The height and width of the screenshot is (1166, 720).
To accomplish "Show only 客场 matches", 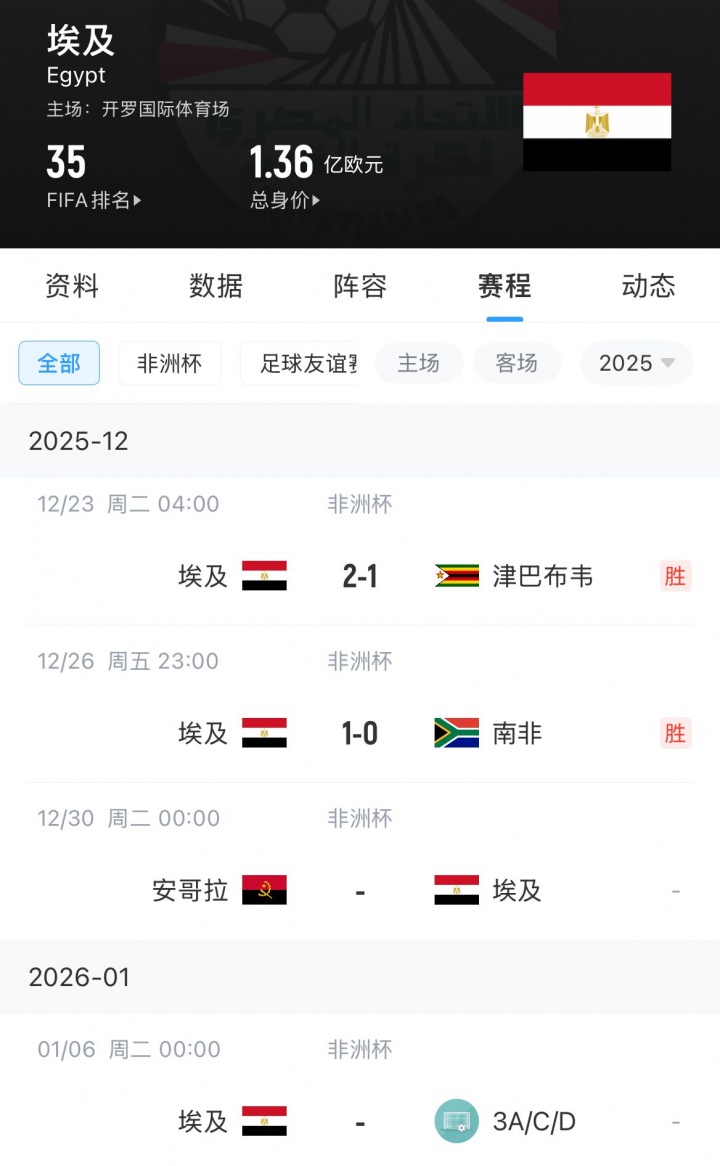I will click(x=517, y=363).
